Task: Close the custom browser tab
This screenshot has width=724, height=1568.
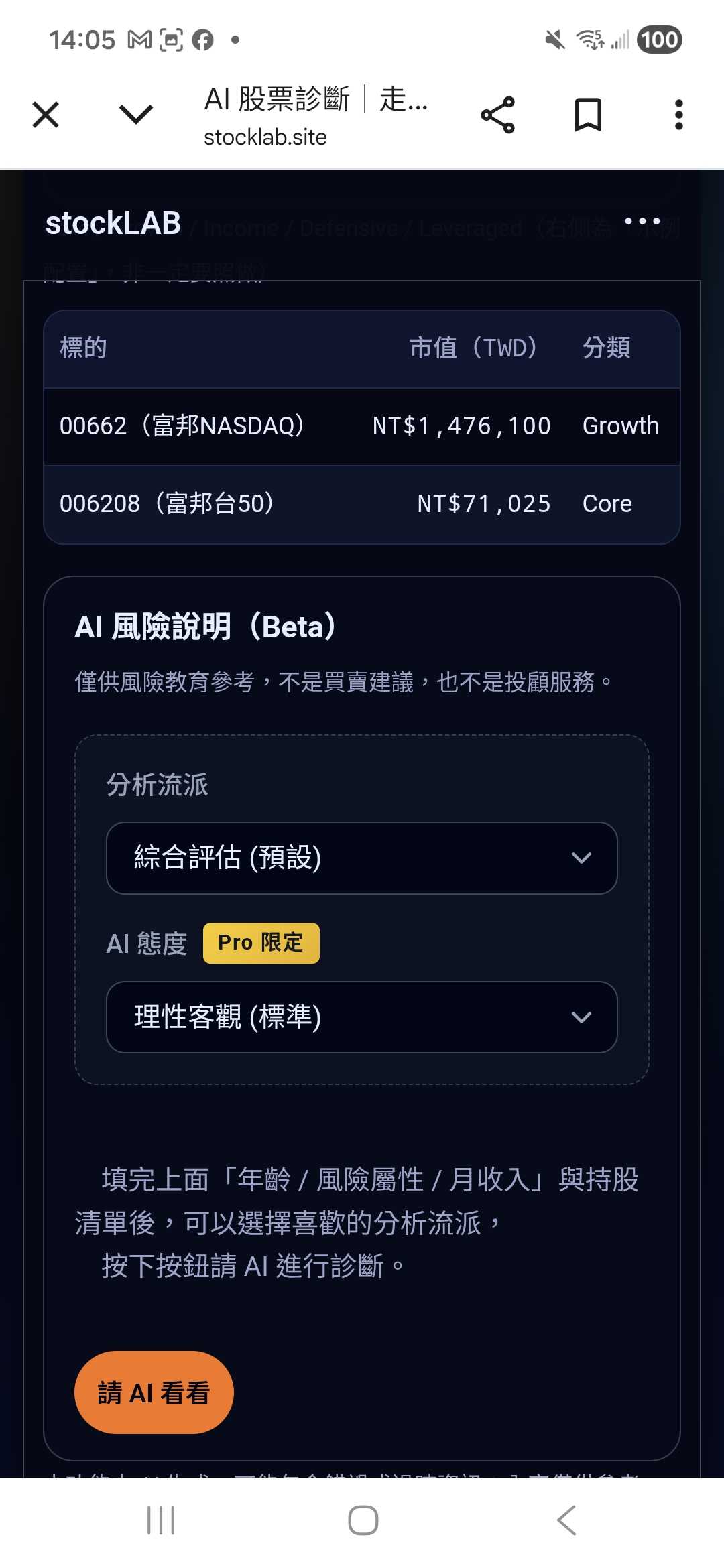Action: pos(44,114)
